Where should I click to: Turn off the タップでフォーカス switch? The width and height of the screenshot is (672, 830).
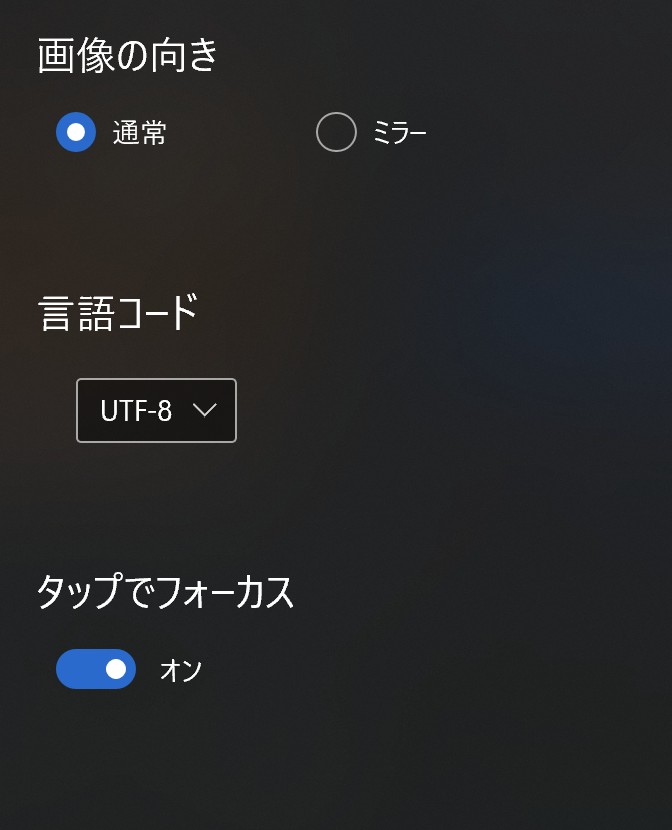96,669
